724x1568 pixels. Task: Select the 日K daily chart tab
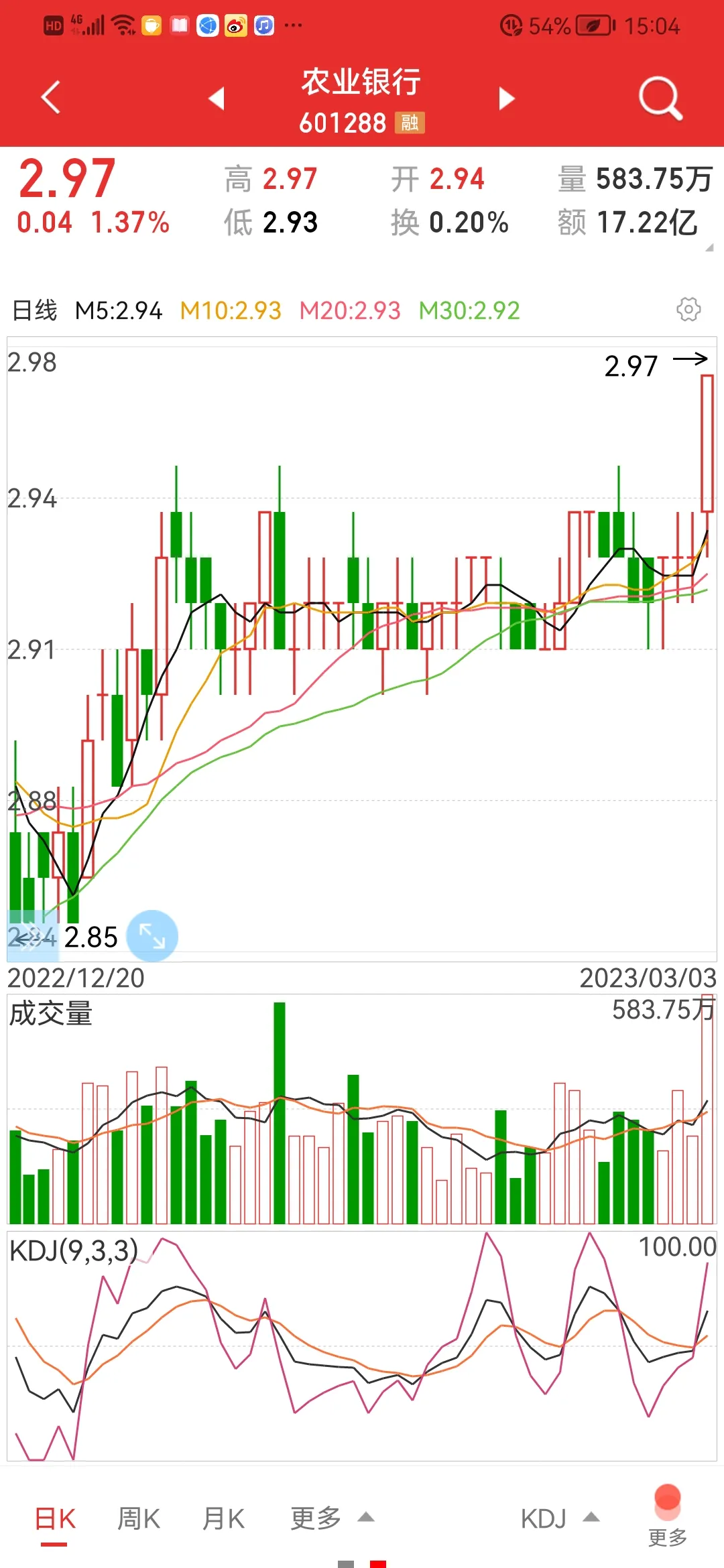[55, 1518]
